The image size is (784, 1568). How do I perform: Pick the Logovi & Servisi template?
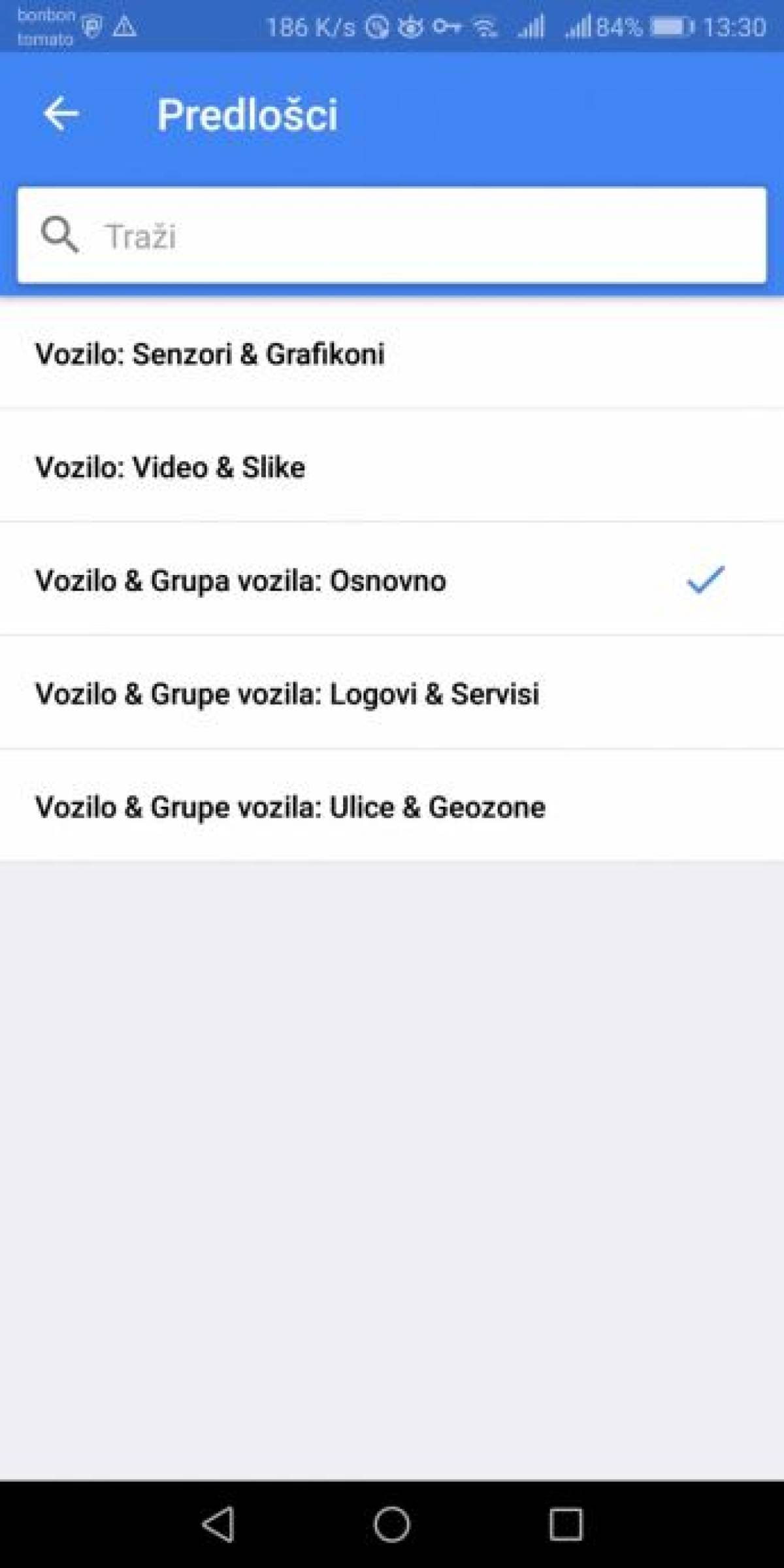[392, 693]
